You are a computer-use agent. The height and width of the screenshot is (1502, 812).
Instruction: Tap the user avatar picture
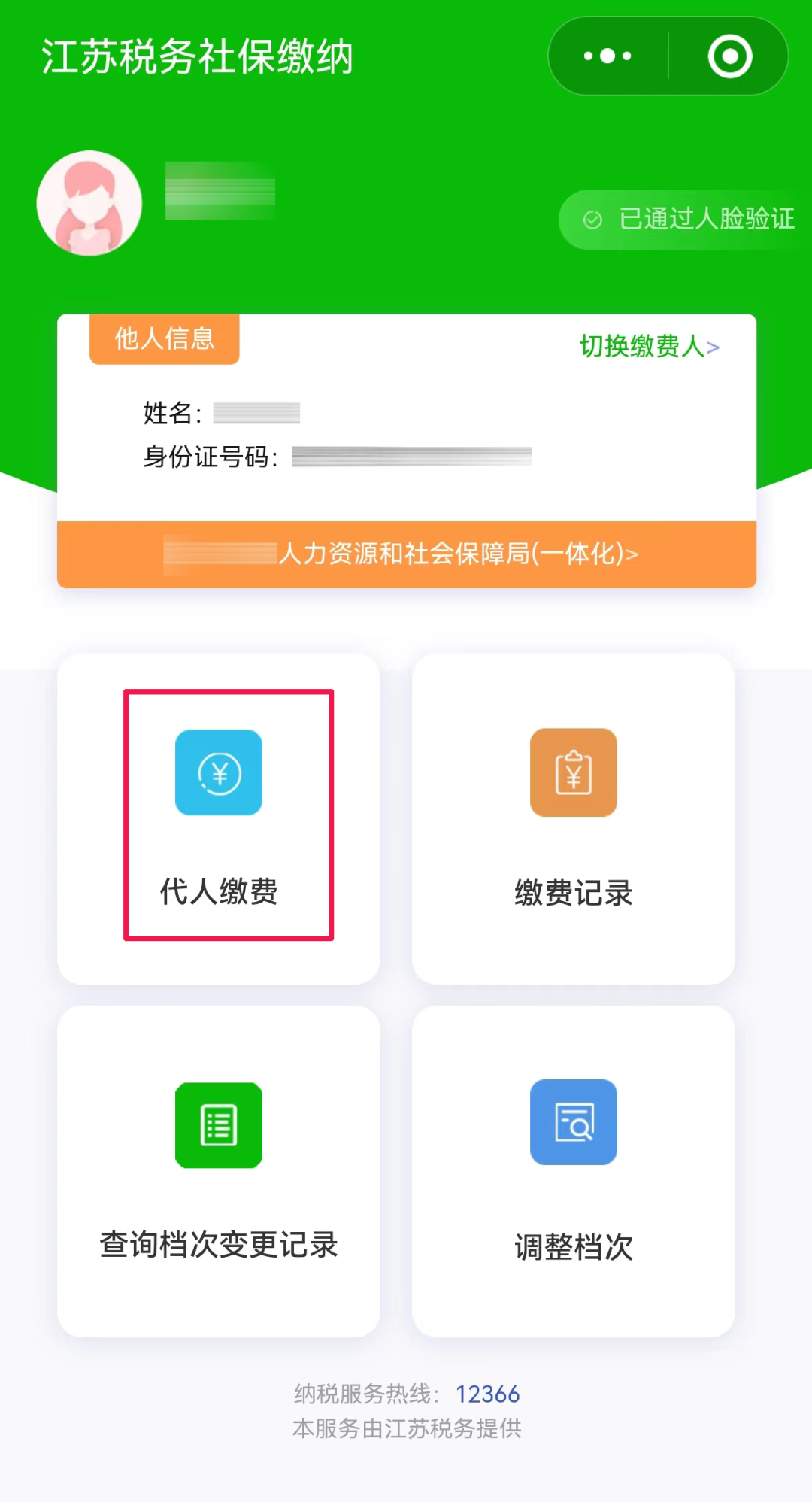click(x=89, y=203)
